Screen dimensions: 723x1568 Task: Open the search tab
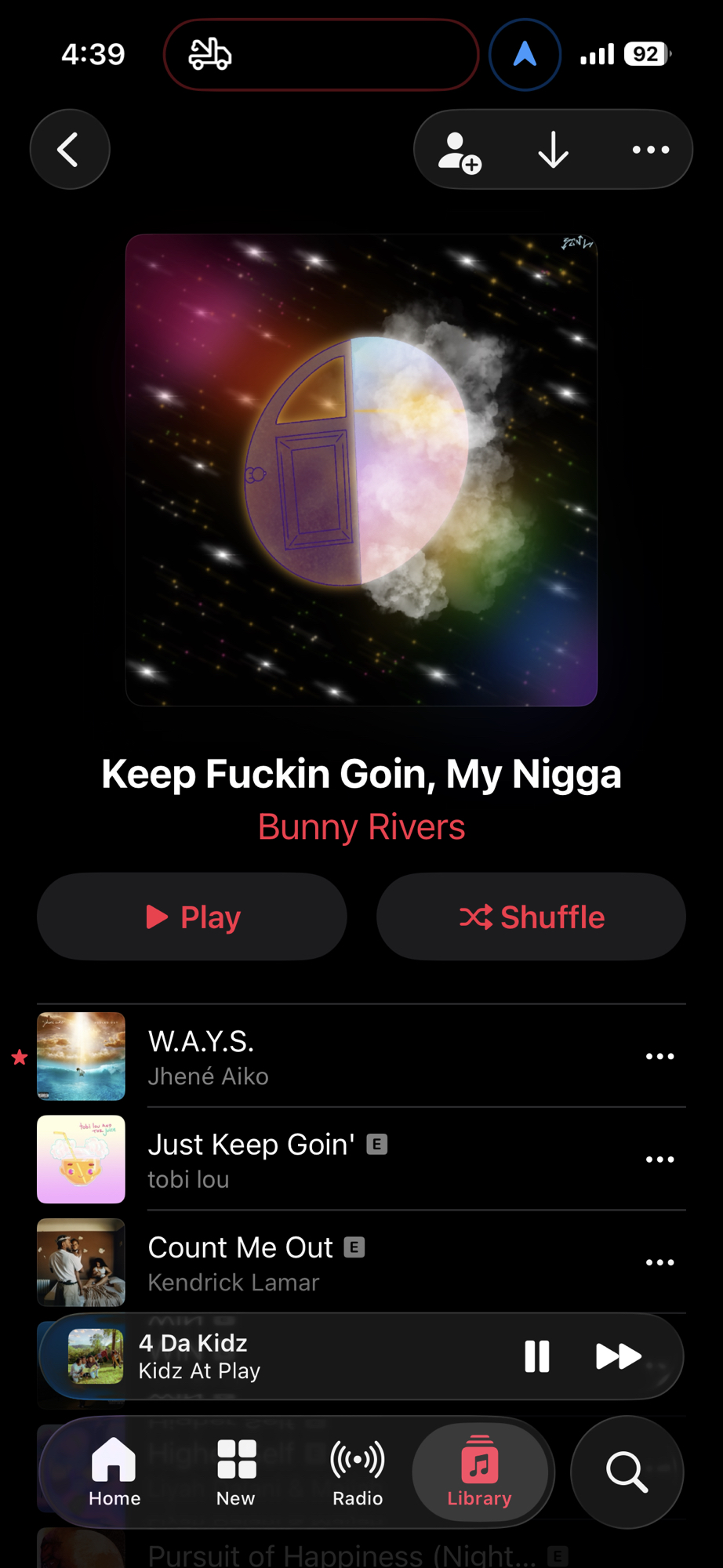(x=627, y=1472)
